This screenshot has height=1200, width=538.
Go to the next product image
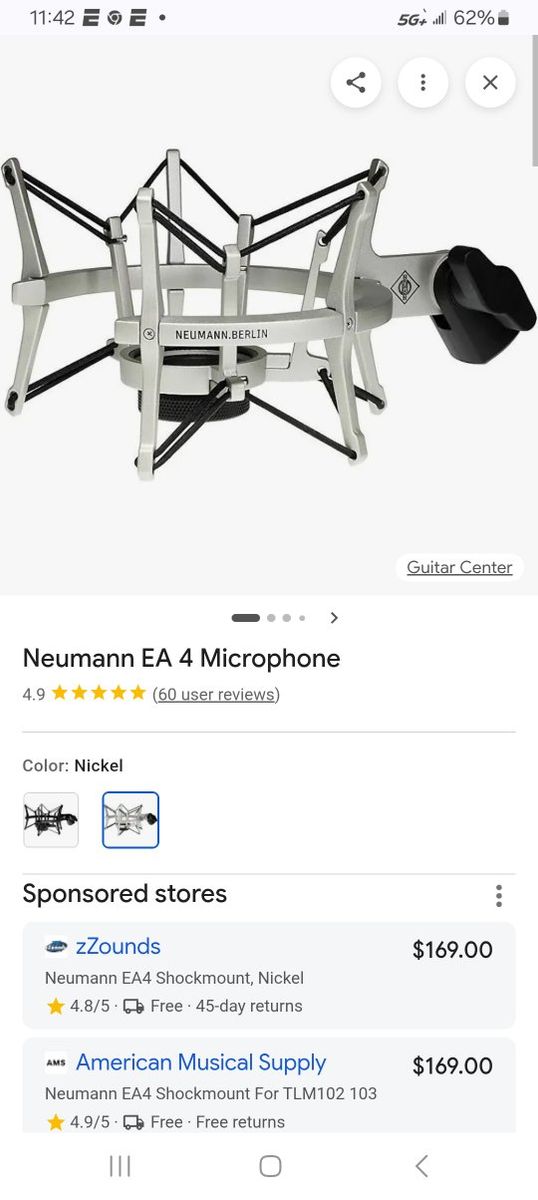[334, 618]
